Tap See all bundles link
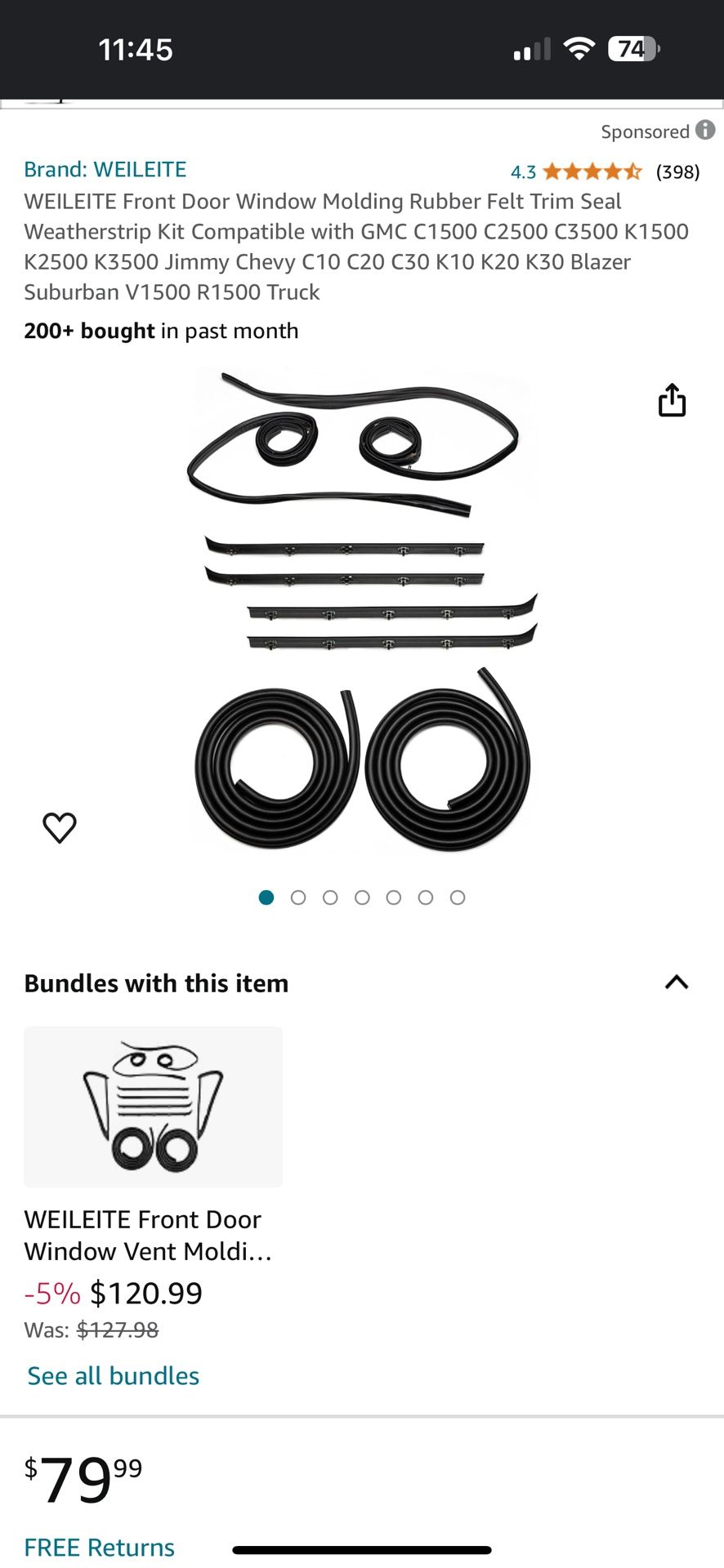Image resolution: width=724 pixels, height=1568 pixels. click(x=114, y=1376)
